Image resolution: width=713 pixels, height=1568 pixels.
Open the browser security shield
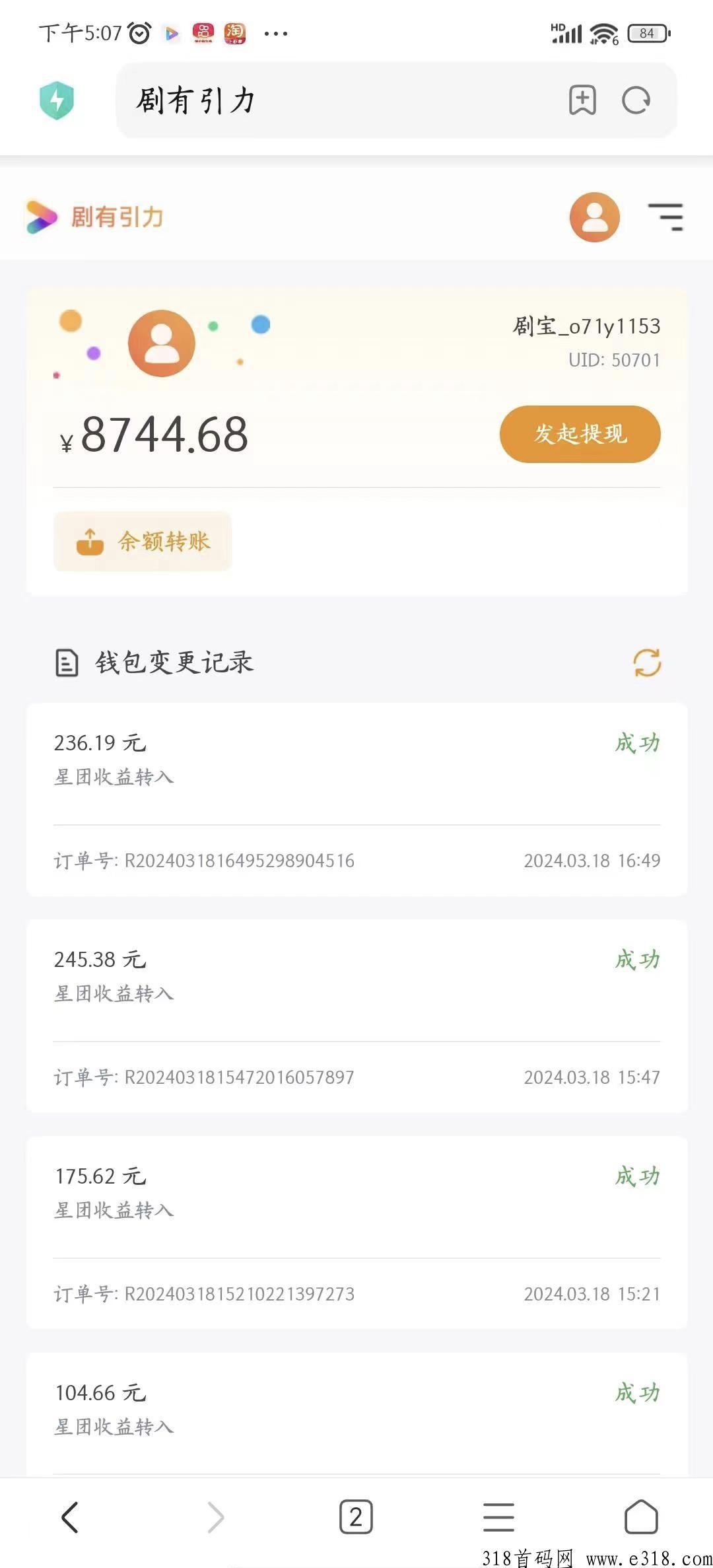point(57,100)
